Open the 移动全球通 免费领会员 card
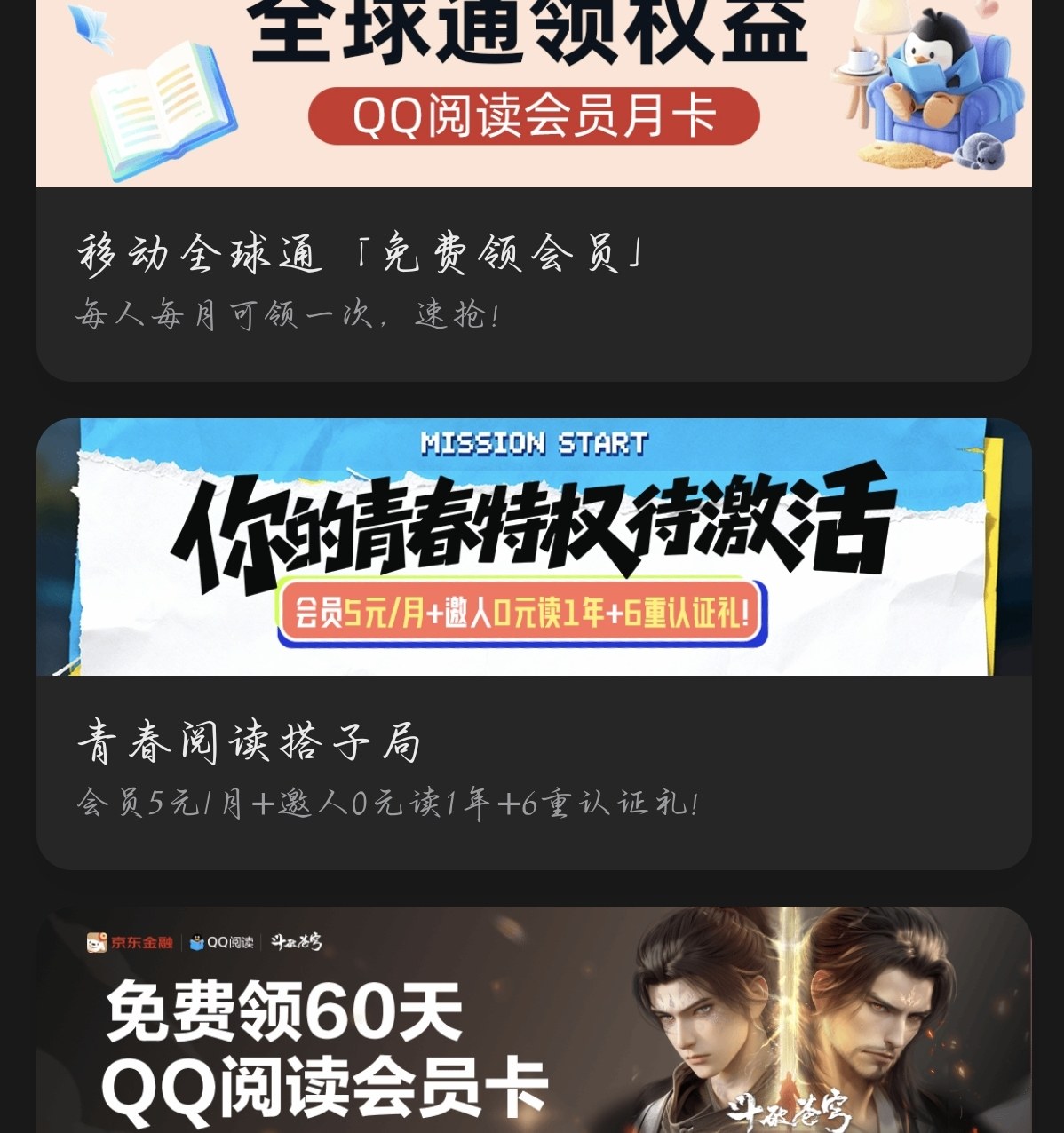The image size is (1064, 1133). point(534,191)
